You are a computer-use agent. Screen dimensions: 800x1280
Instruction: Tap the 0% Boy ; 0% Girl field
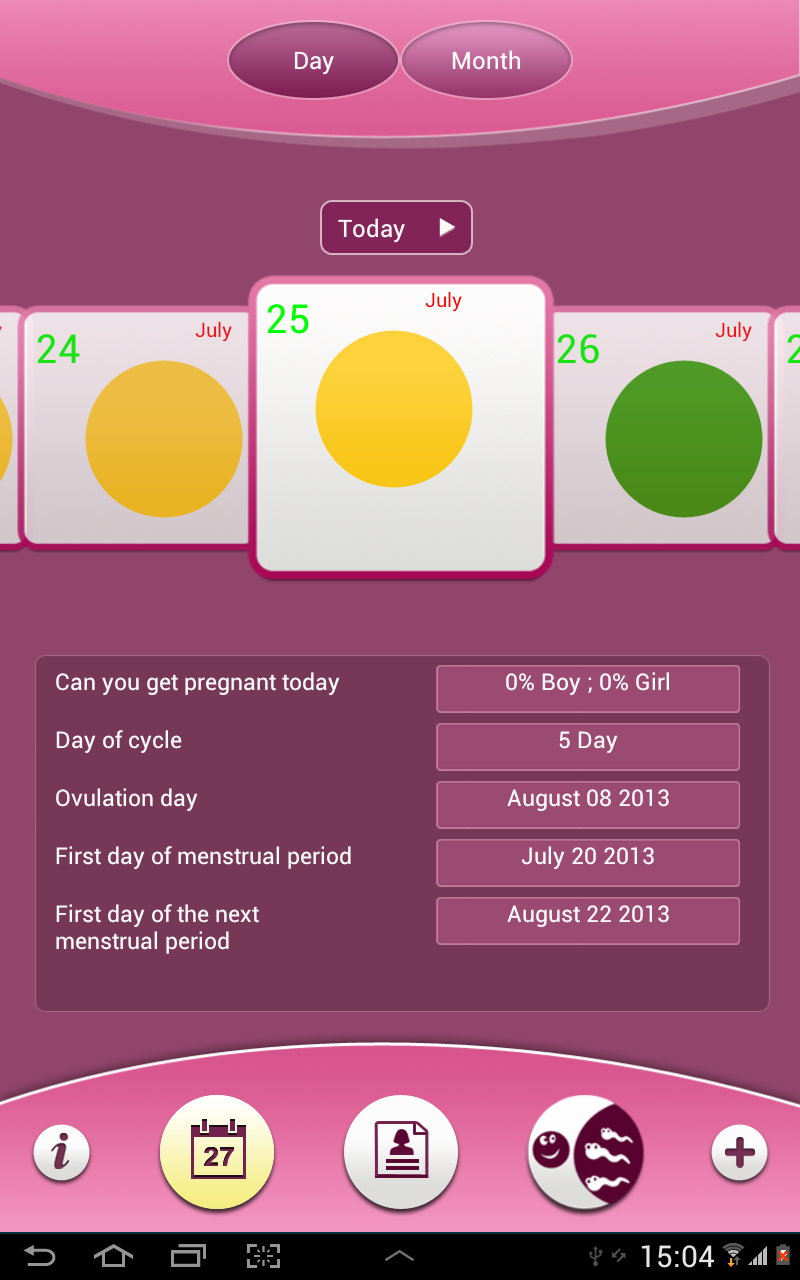click(587, 688)
